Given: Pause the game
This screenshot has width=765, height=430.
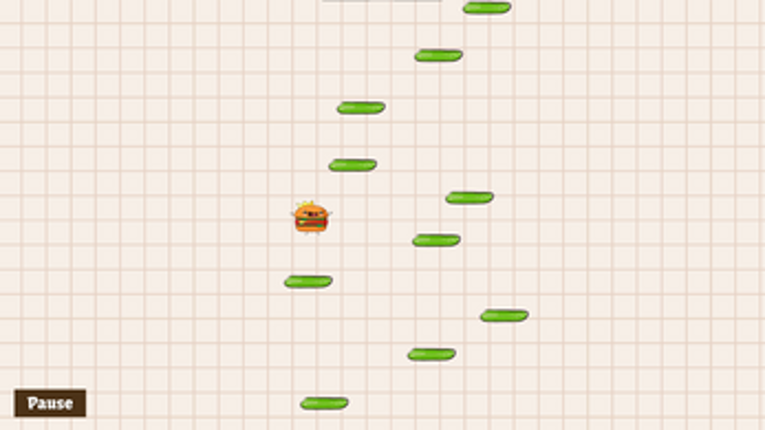Looking at the screenshot, I should pos(50,403).
